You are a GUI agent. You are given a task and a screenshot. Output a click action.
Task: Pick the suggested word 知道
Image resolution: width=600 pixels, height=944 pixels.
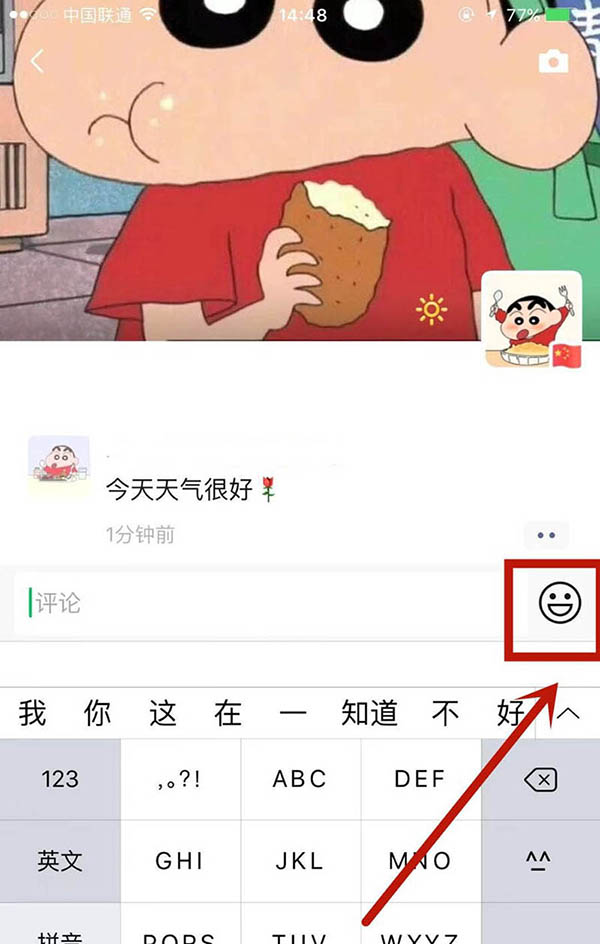pos(369,713)
